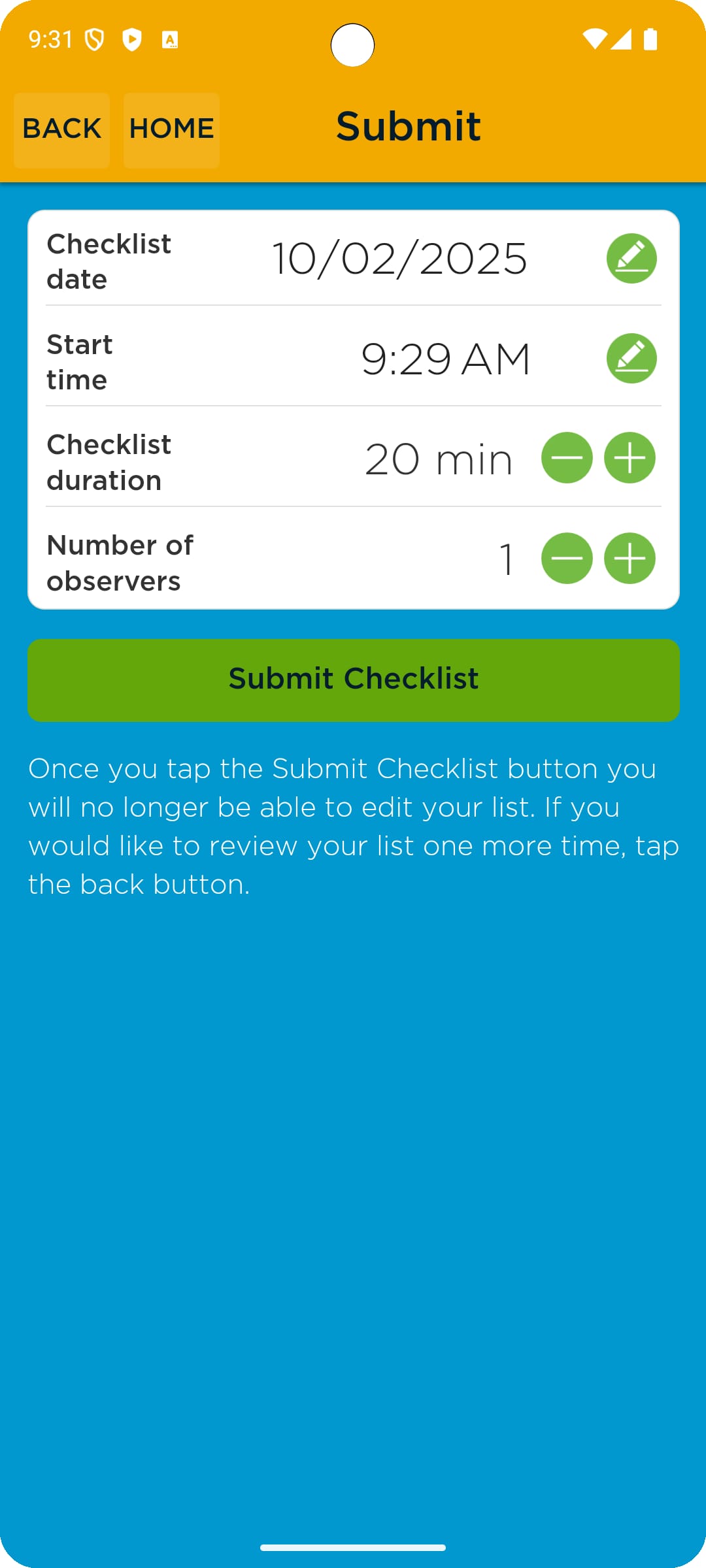This screenshot has width=706, height=1568.
Task: Click the minus icon to remove an observer
Action: pos(567,559)
